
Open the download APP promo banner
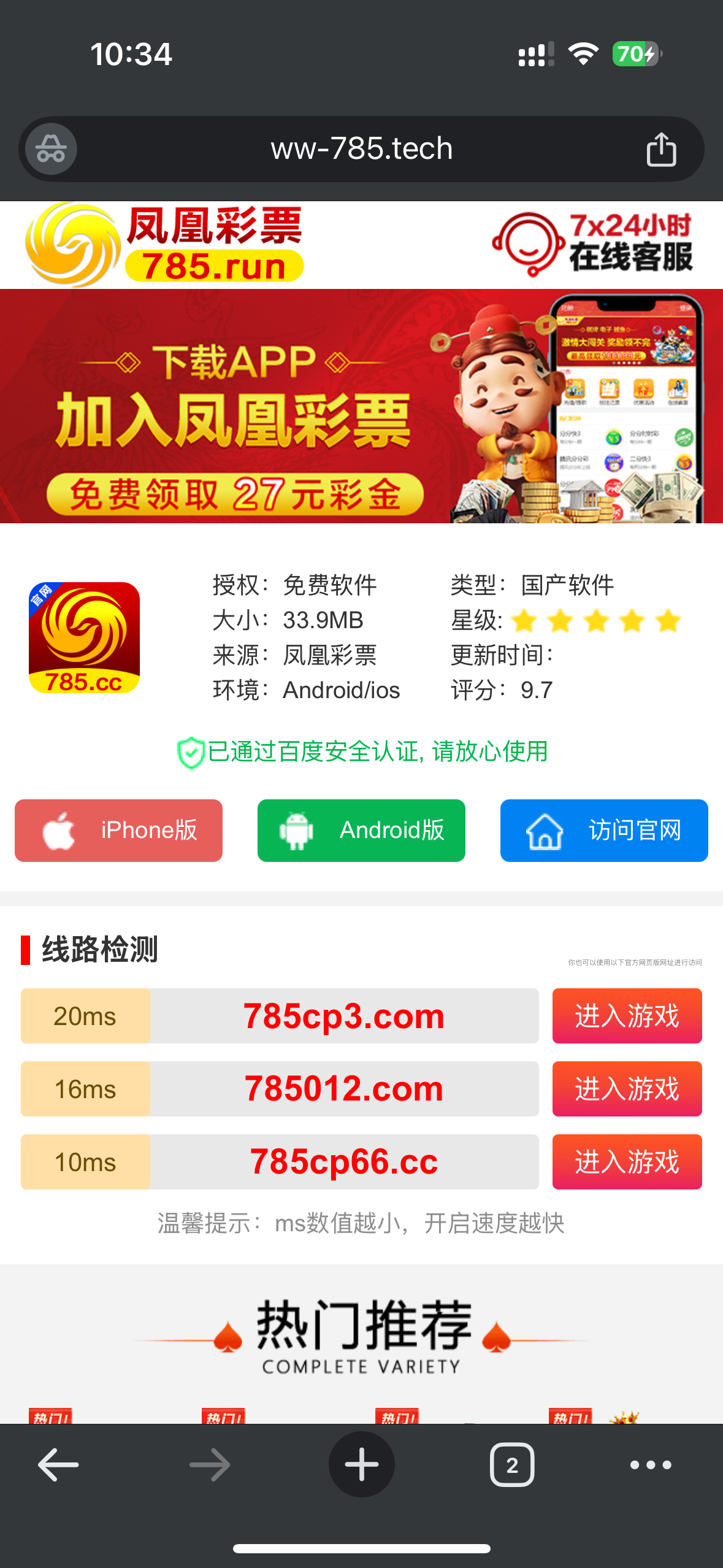361,406
